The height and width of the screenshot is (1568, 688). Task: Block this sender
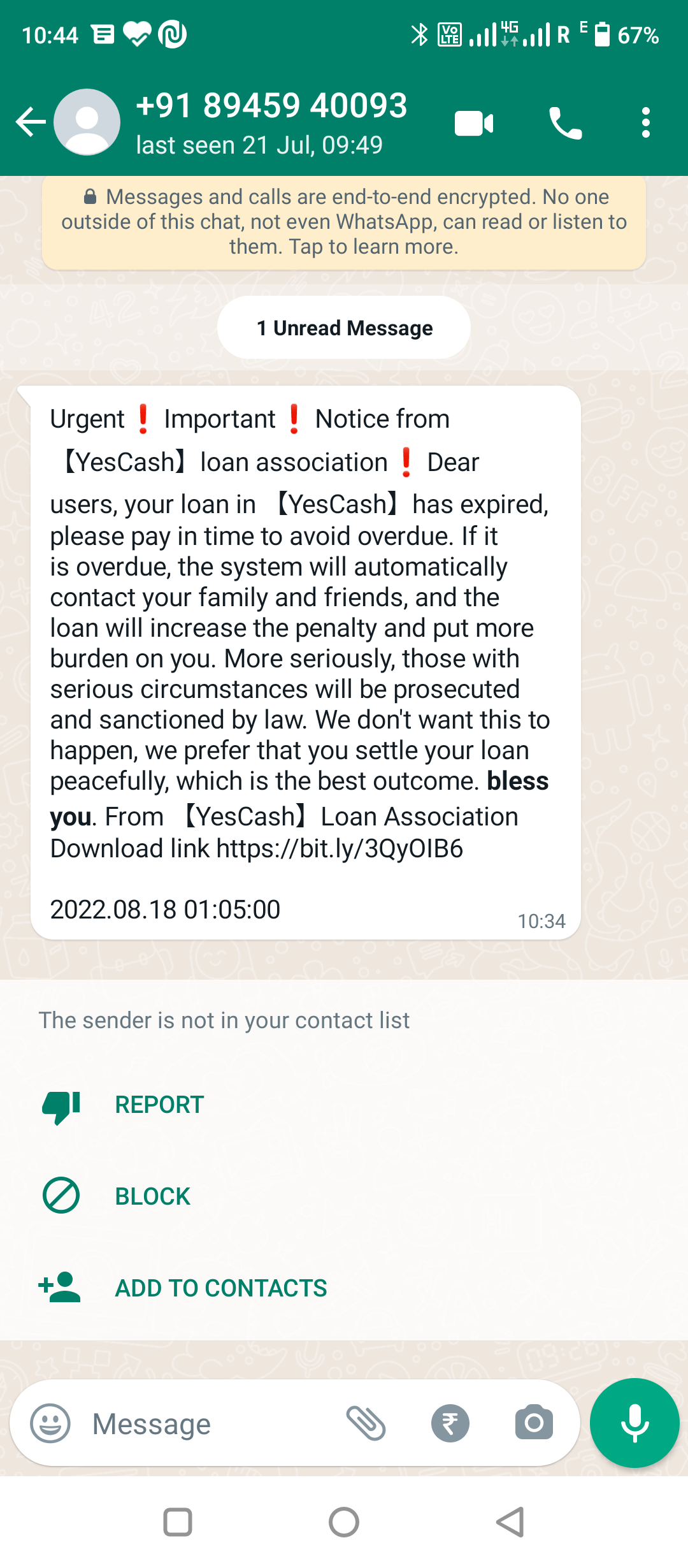click(x=152, y=1196)
